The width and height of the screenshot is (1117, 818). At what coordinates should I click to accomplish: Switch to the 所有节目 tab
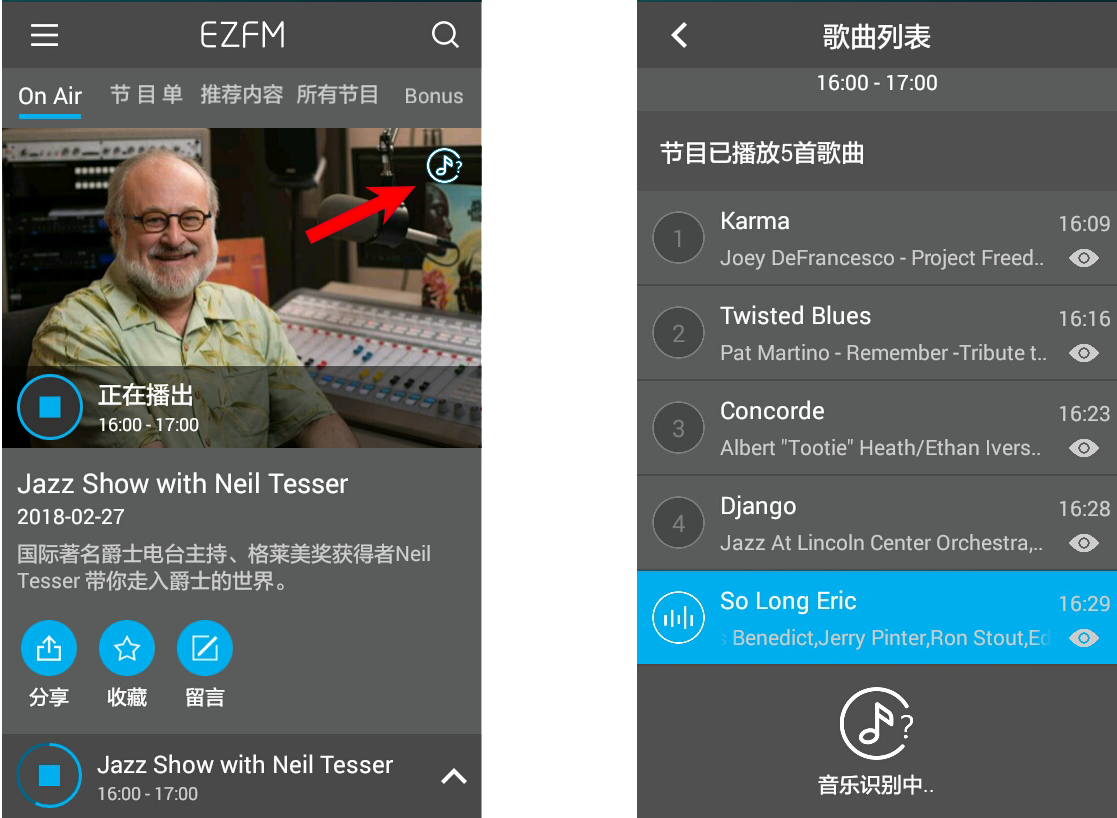coord(337,95)
